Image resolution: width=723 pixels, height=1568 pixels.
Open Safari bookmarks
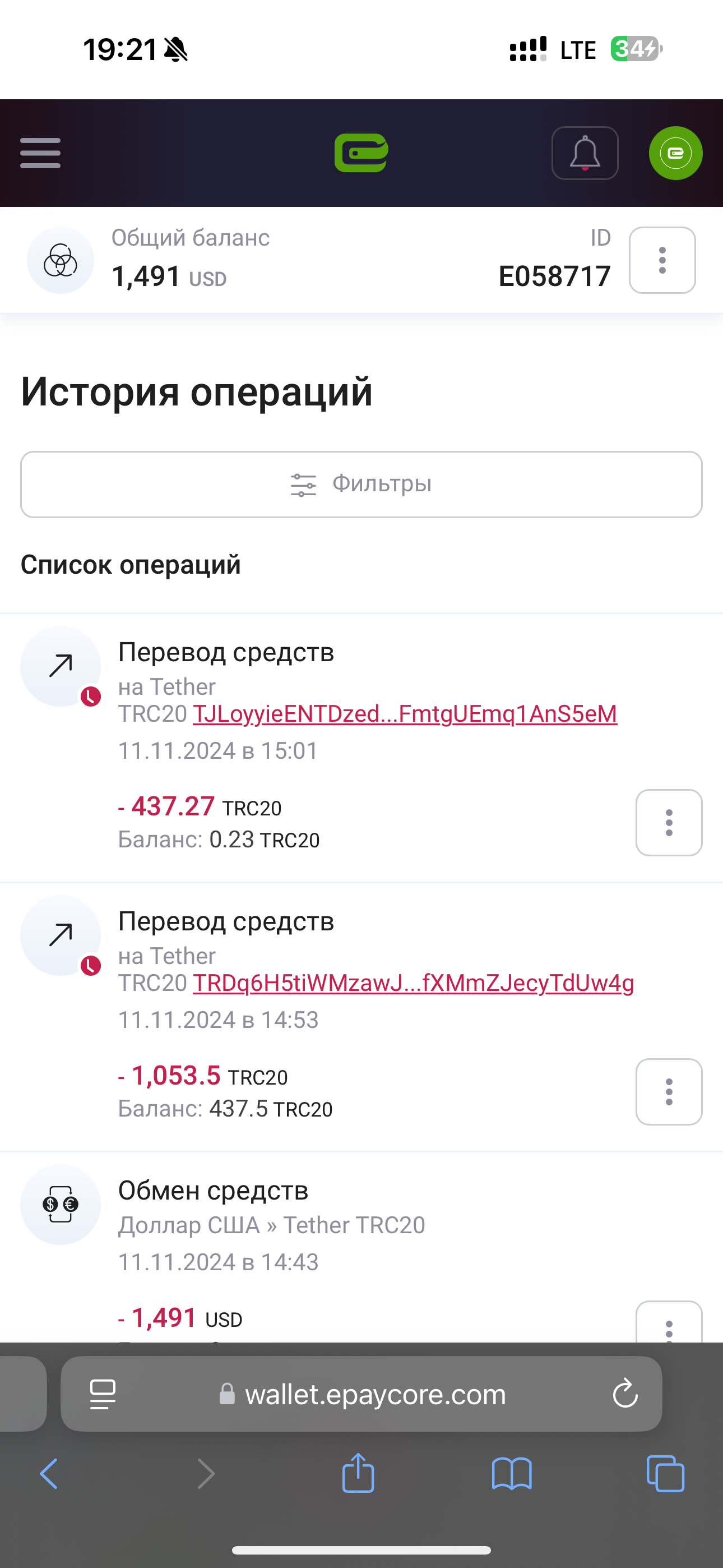[x=512, y=1474]
